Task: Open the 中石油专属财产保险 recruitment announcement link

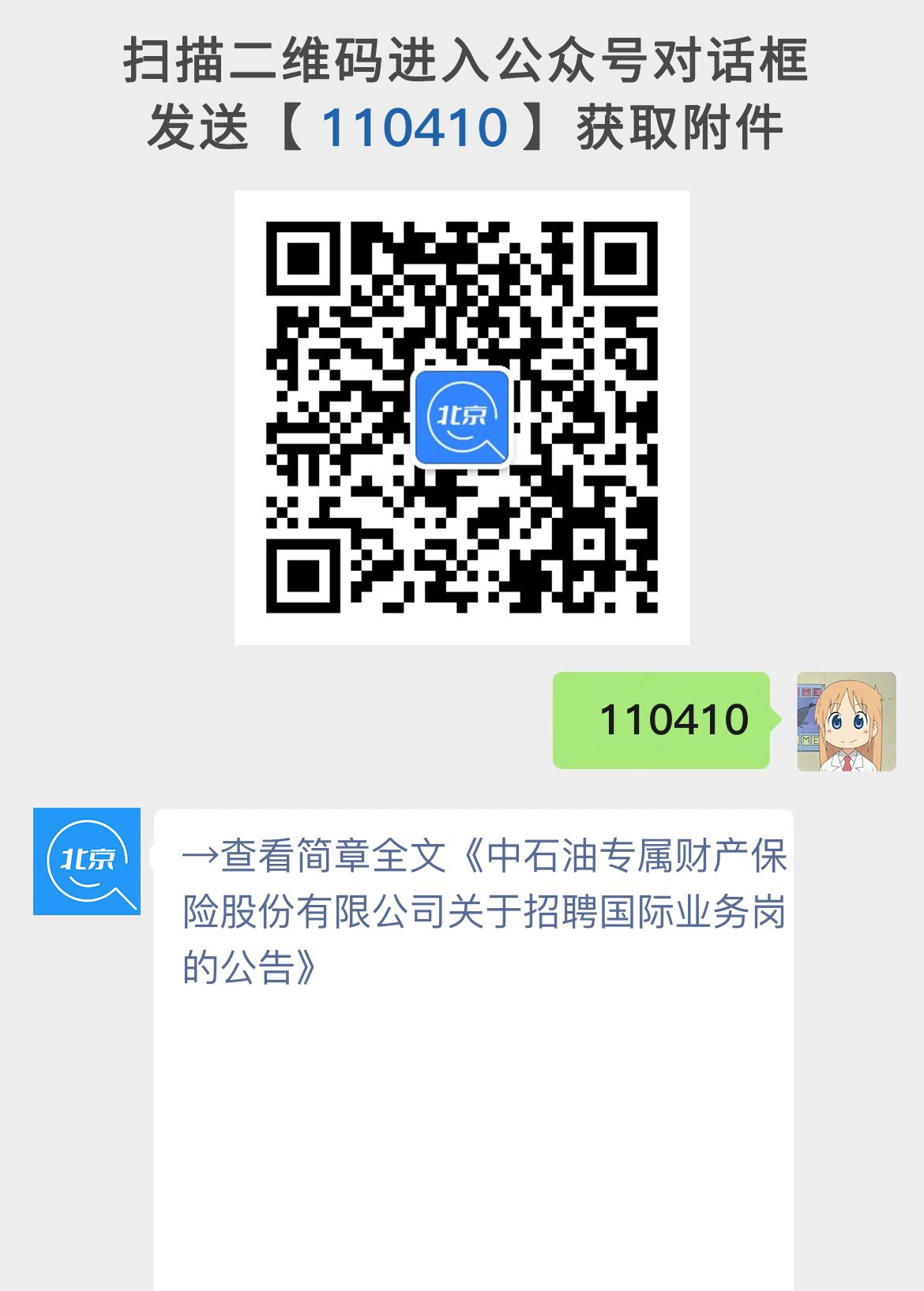Action: click(474, 908)
